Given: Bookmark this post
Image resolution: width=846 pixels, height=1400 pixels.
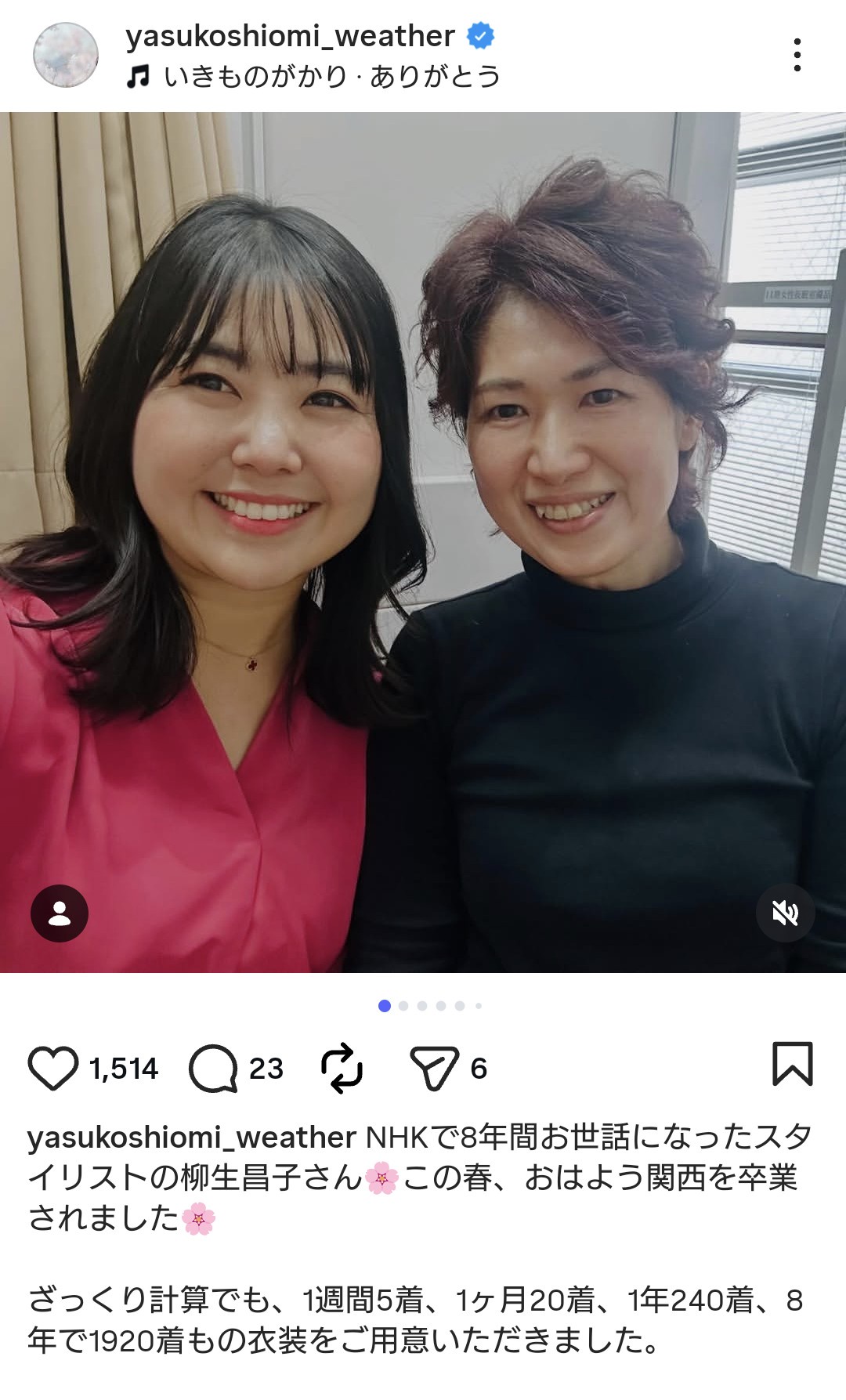Looking at the screenshot, I should click(793, 1064).
